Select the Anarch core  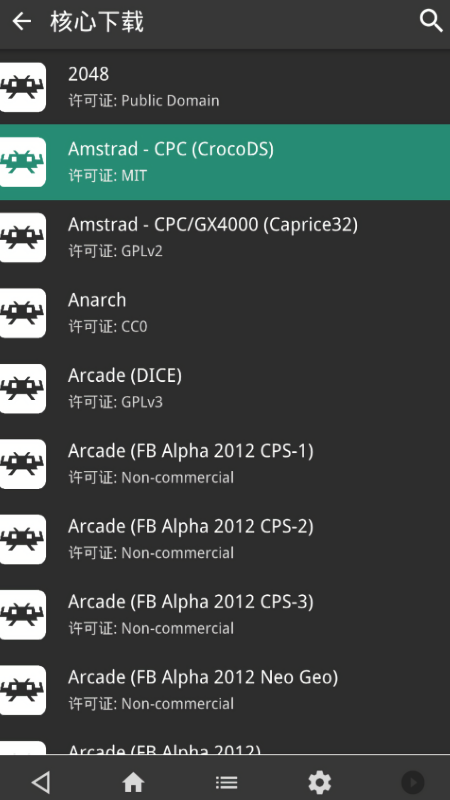click(x=225, y=313)
